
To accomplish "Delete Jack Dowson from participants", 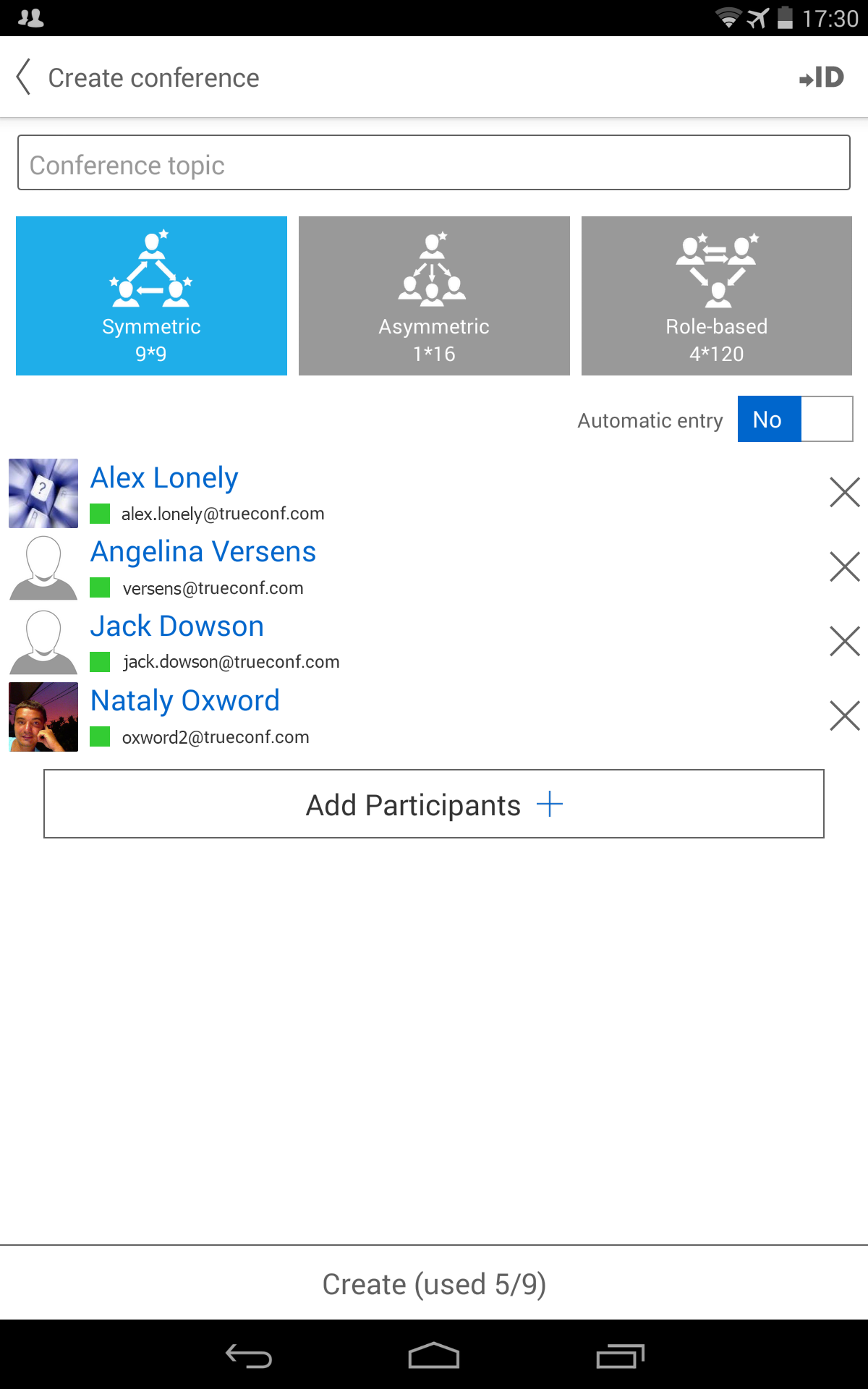I will tap(844, 641).
